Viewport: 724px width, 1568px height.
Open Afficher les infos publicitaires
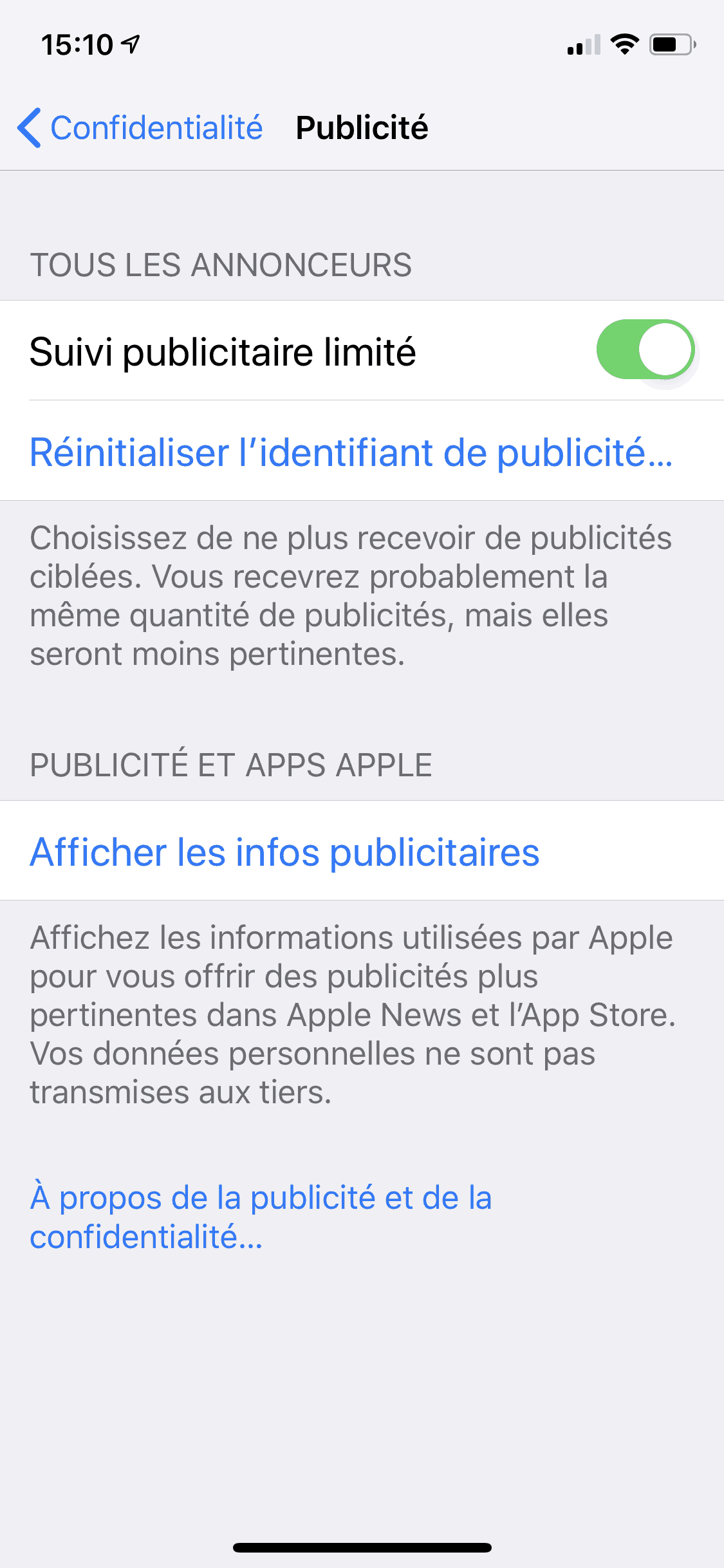[x=284, y=852]
